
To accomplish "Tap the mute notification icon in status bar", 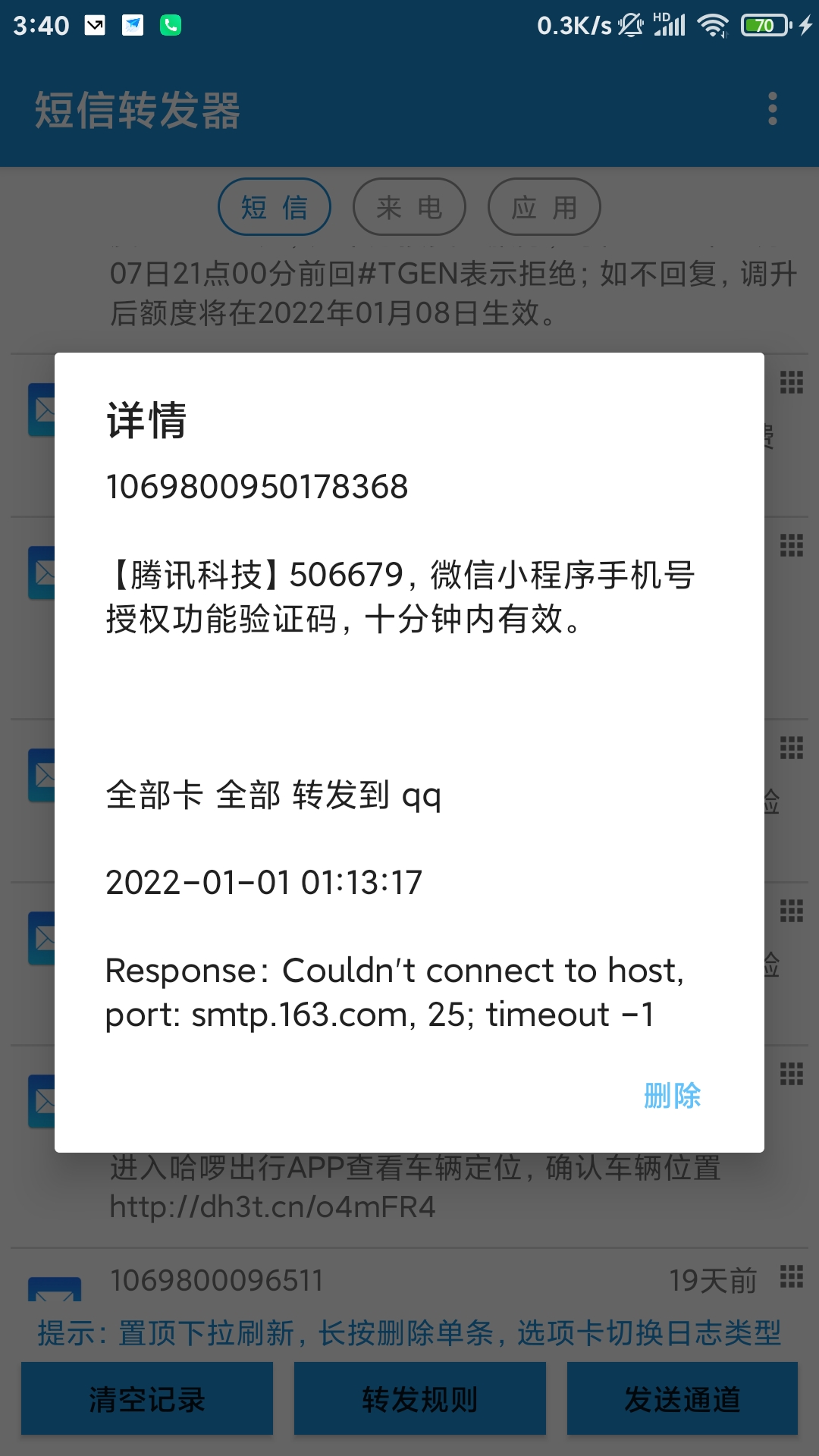I will 629,24.
